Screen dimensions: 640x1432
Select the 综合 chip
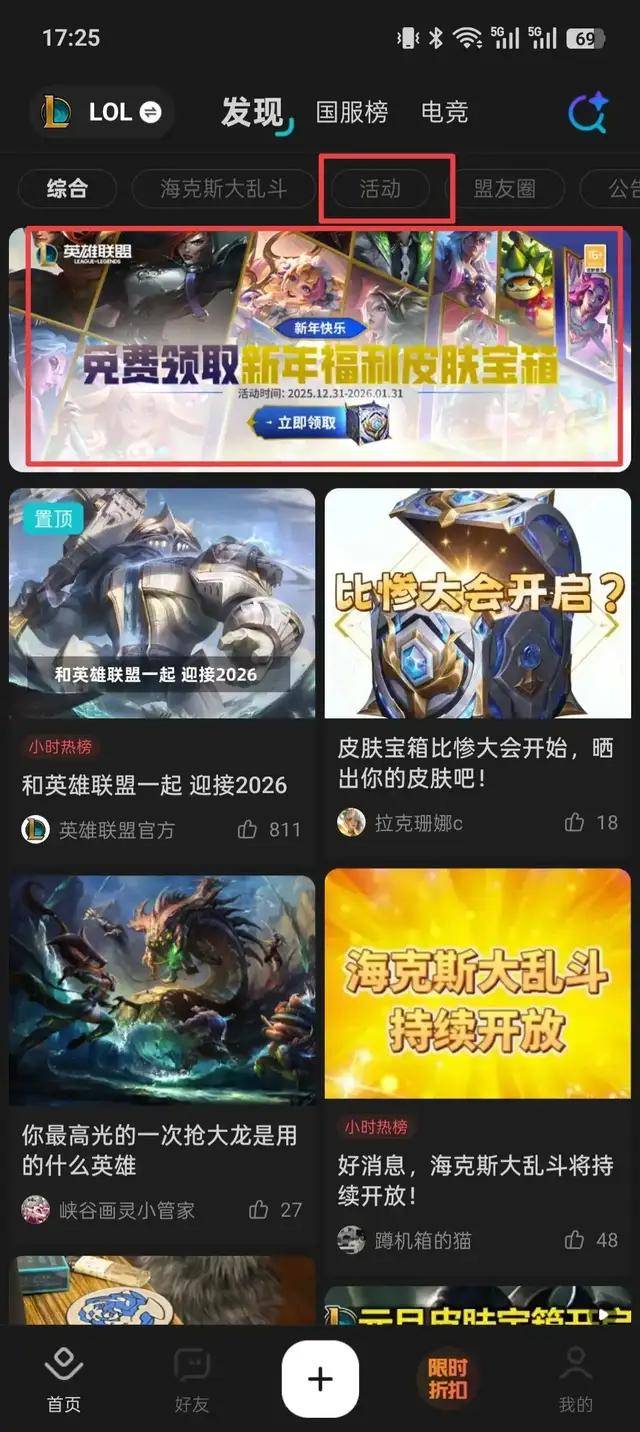point(67,188)
